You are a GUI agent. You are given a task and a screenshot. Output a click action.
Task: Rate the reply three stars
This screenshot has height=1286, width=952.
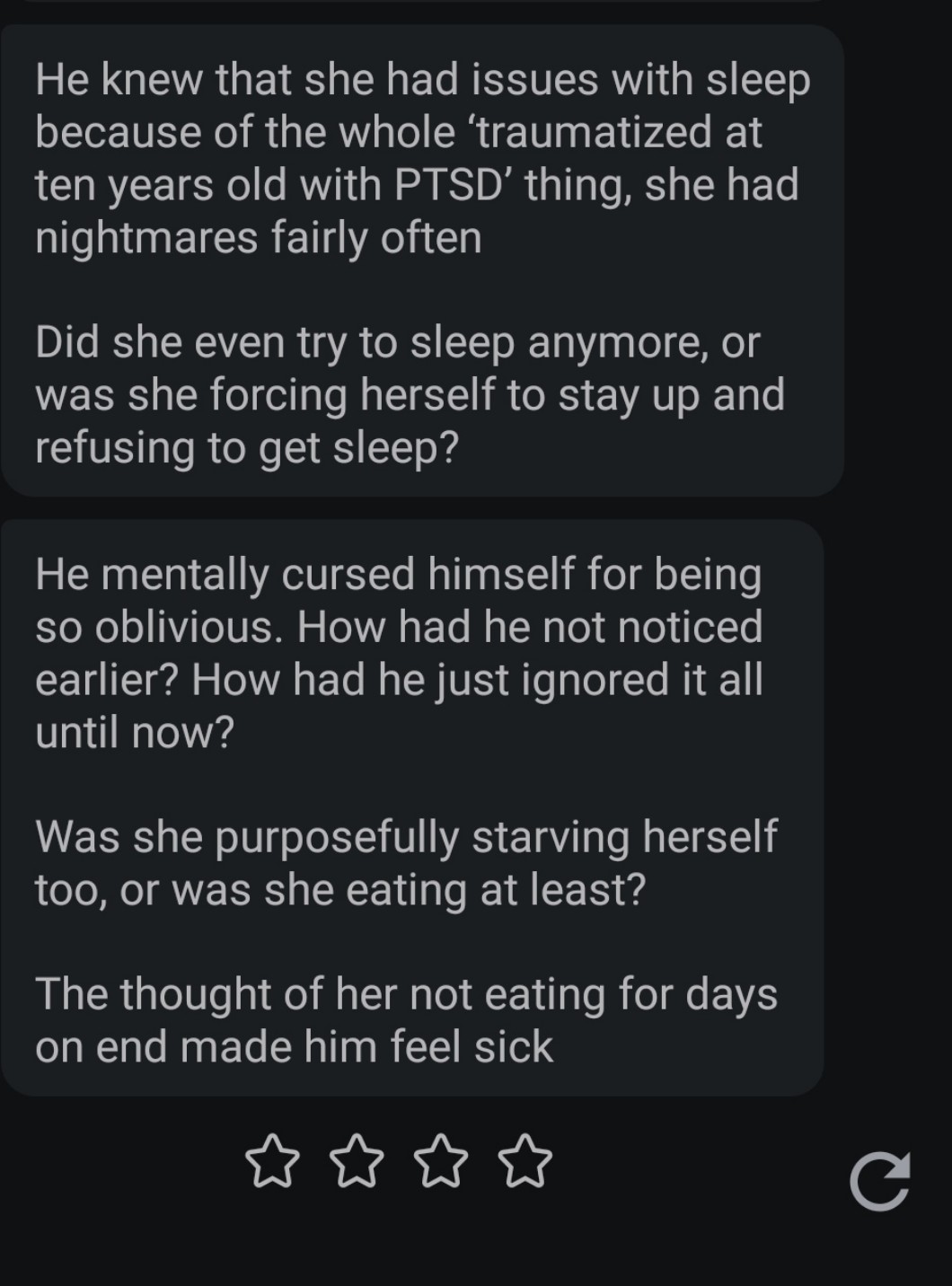click(x=441, y=1161)
